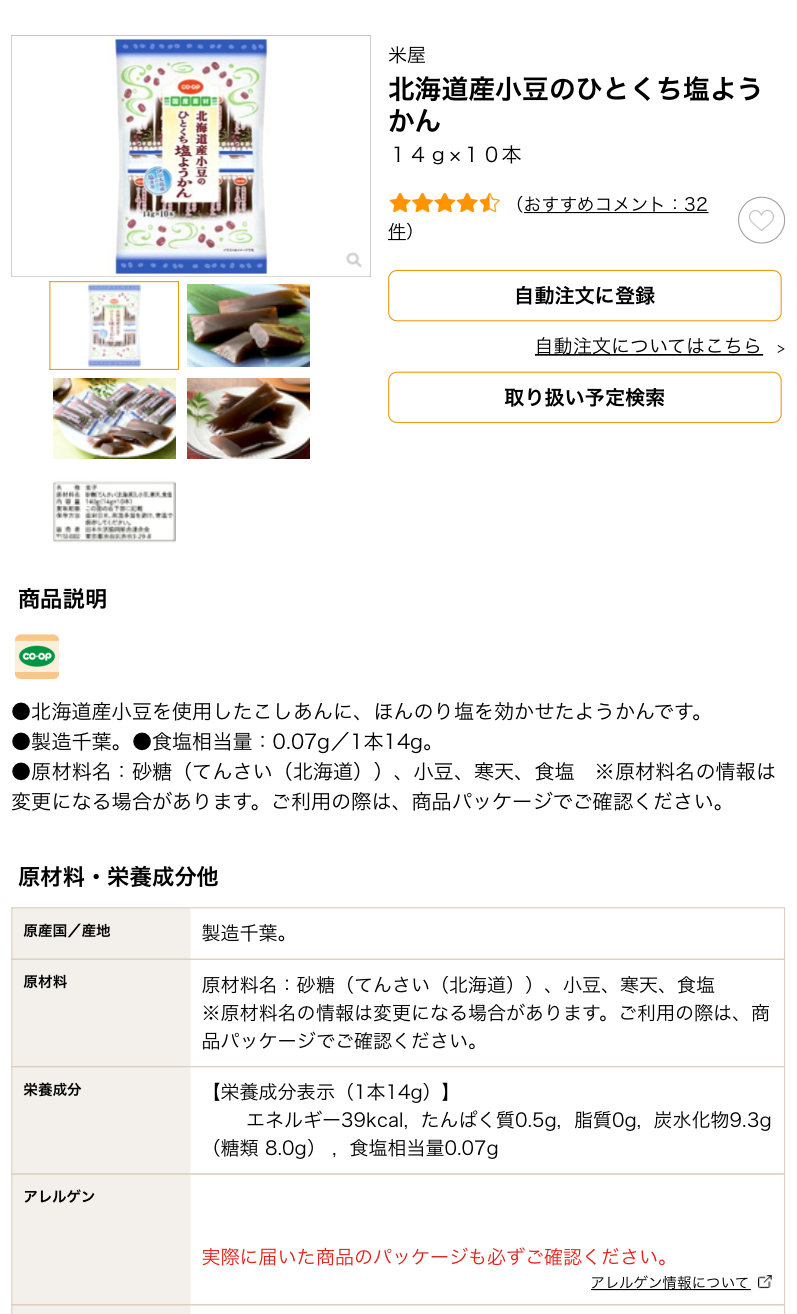Select the yokan with green leaf thumbnail

click(x=248, y=418)
